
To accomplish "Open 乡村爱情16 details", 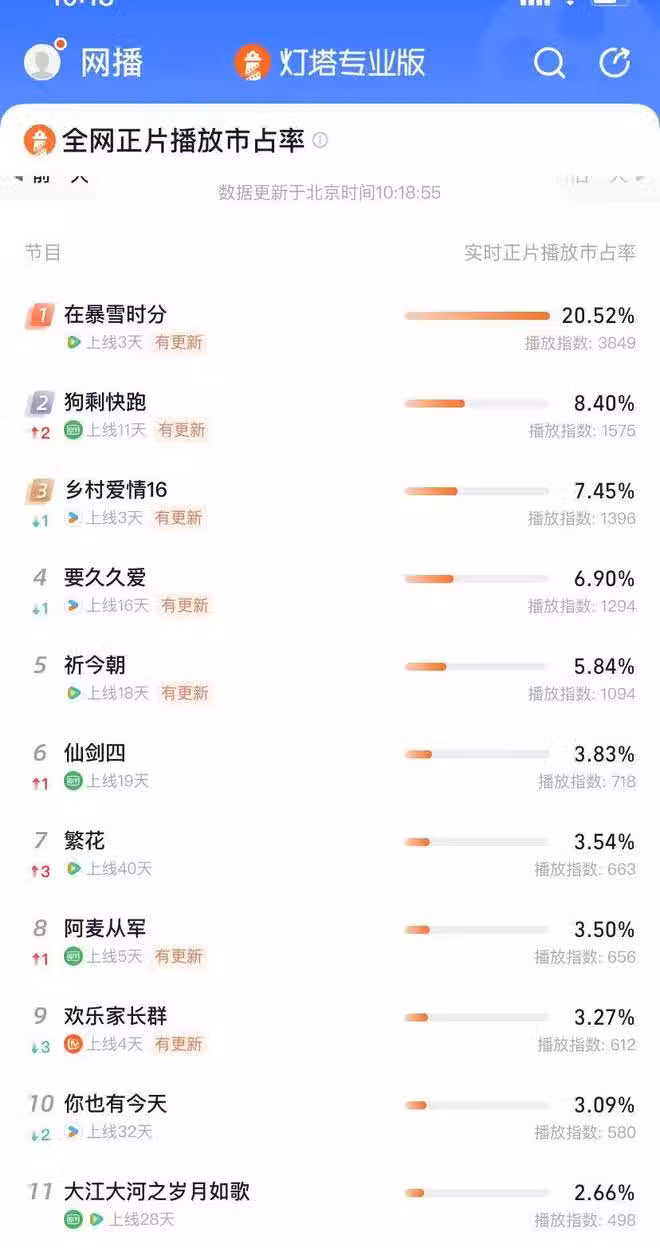I will (x=330, y=503).
